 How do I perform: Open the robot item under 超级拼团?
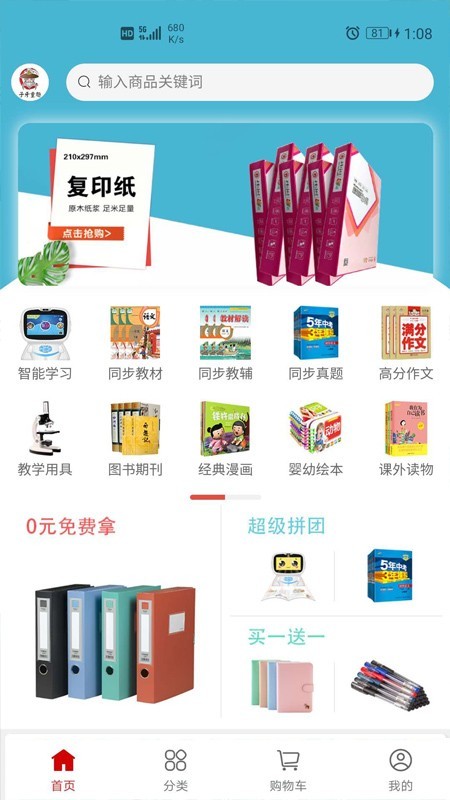tap(287, 577)
